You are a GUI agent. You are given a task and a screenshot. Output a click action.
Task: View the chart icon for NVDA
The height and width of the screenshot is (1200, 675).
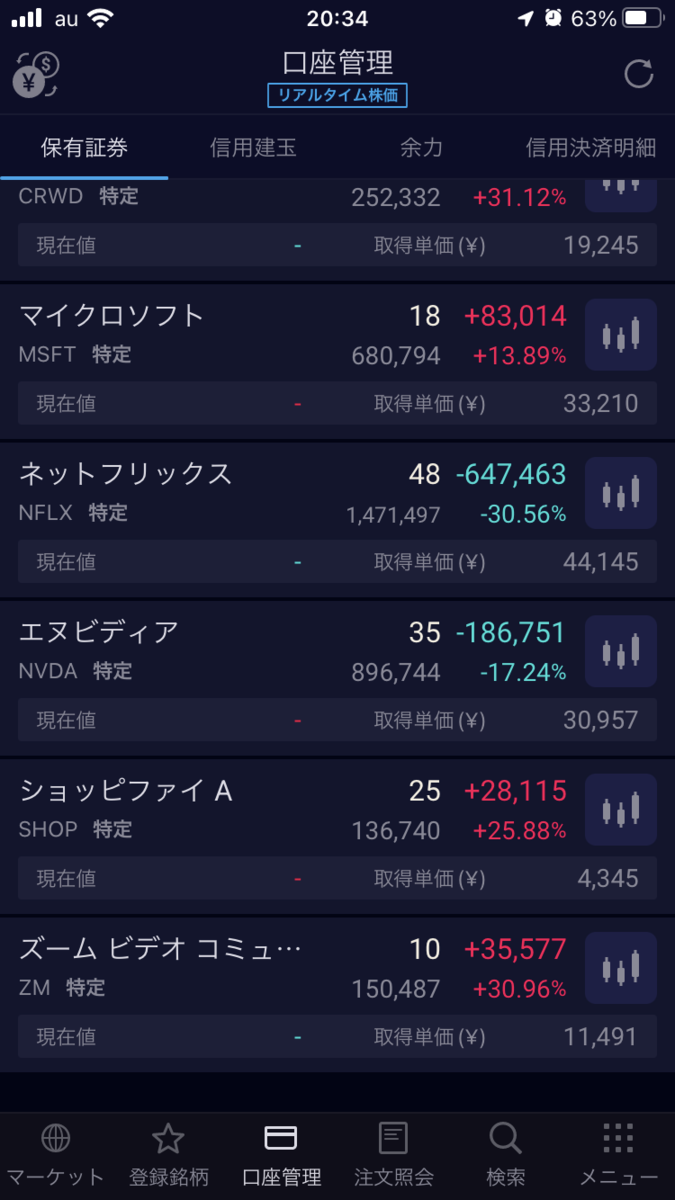click(621, 651)
